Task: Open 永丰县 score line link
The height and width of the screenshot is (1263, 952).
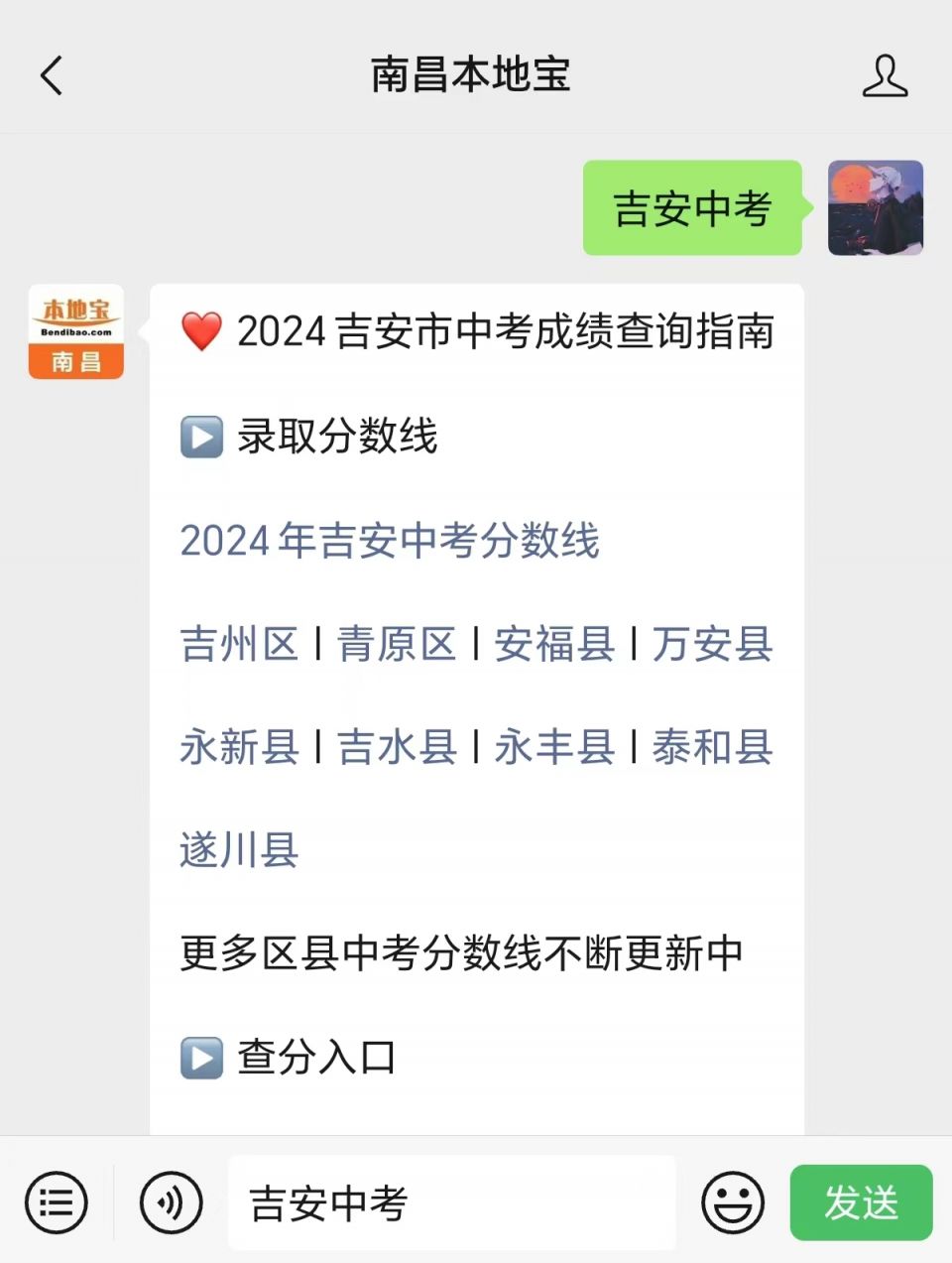Action: click(554, 748)
